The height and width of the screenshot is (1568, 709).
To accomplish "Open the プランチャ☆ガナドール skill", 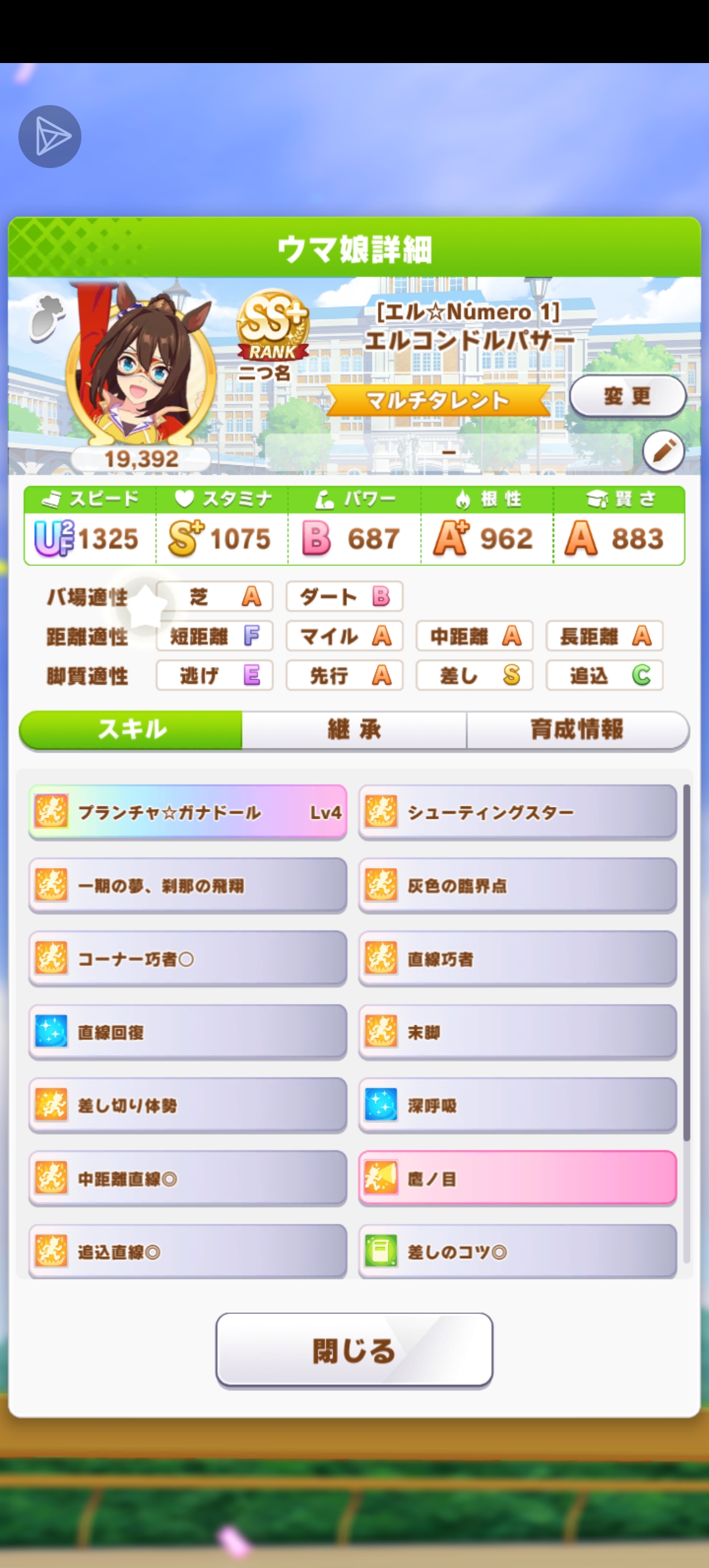I will [188, 812].
